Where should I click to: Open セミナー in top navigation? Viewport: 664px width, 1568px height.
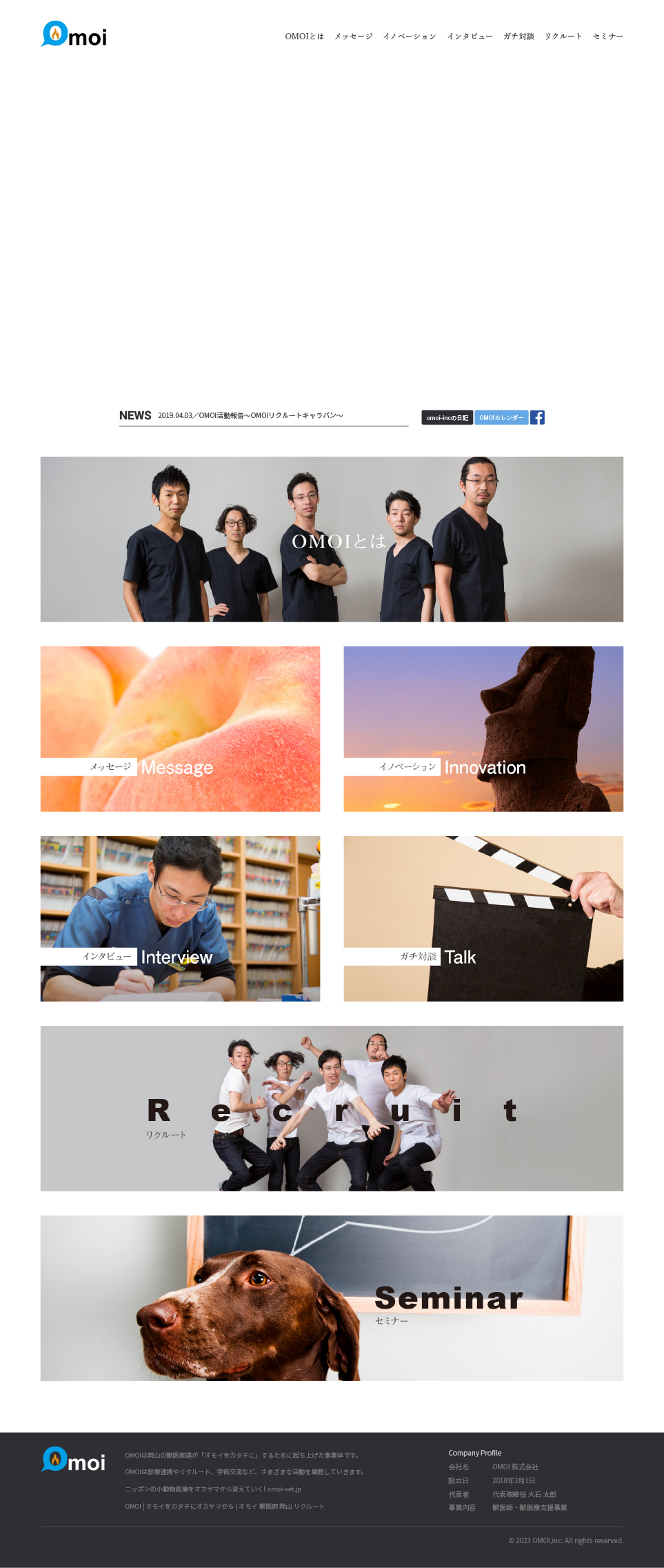607,37
